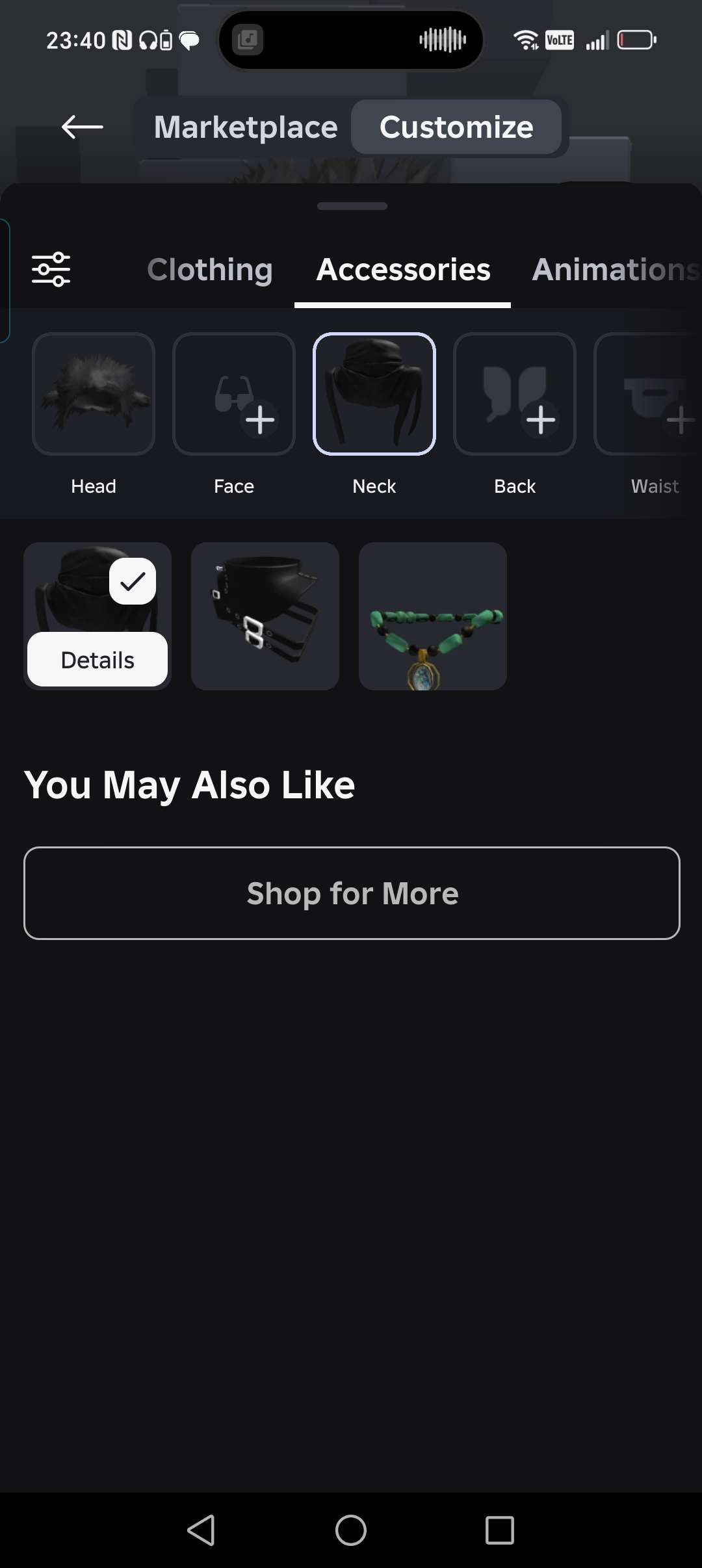Go back using the top arrow

click(82, 127)
